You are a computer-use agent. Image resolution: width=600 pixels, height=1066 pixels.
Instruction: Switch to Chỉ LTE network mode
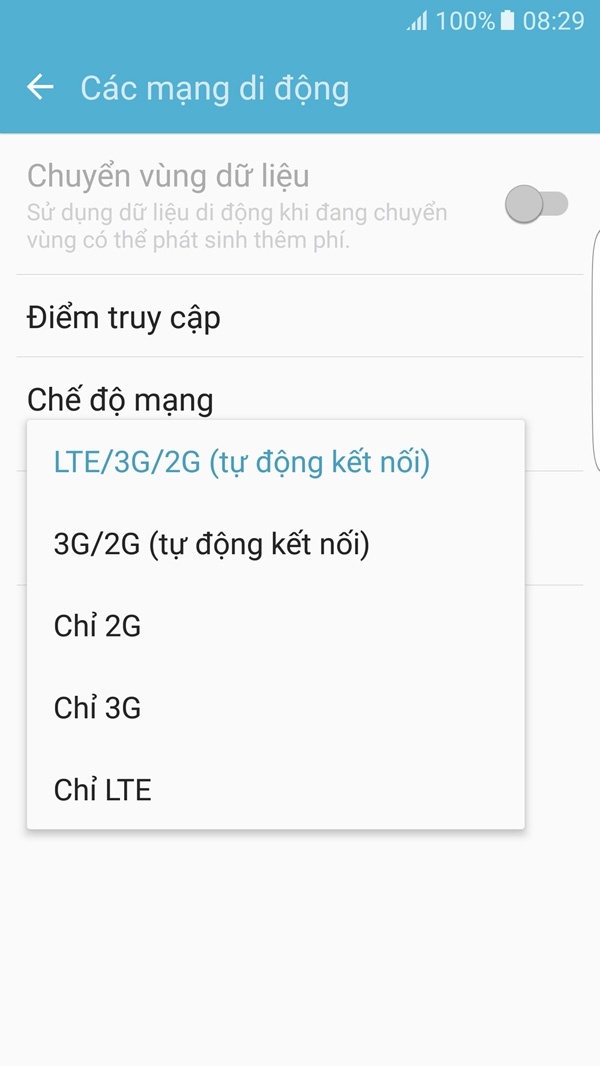pyautogui.click(x=103, y=791)
